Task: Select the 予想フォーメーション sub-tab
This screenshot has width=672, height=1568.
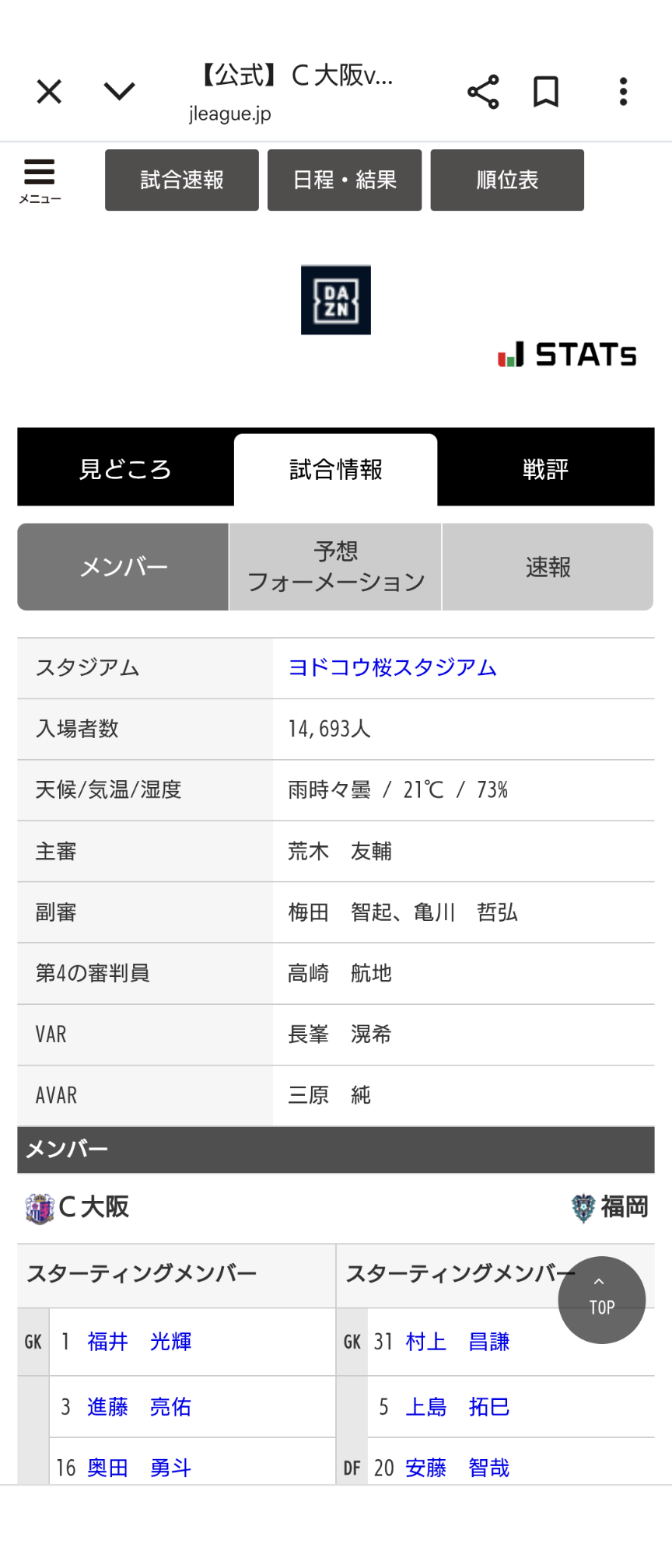Action: point(335,567)
